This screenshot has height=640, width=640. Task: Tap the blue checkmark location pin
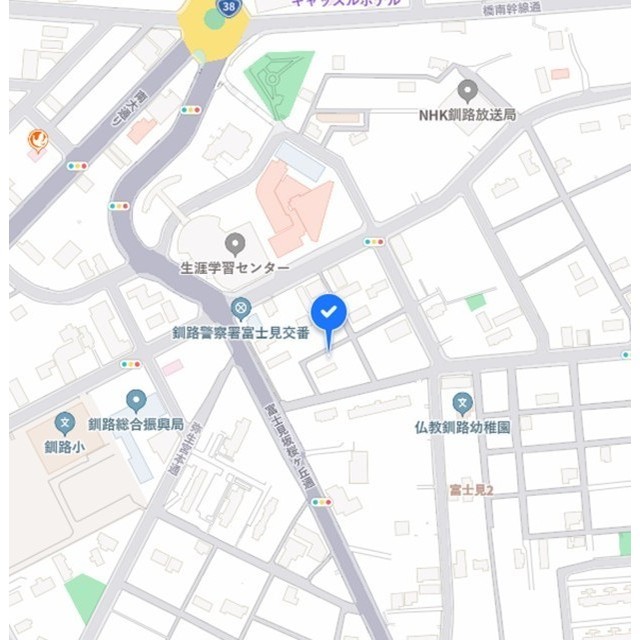coord(329,314)
